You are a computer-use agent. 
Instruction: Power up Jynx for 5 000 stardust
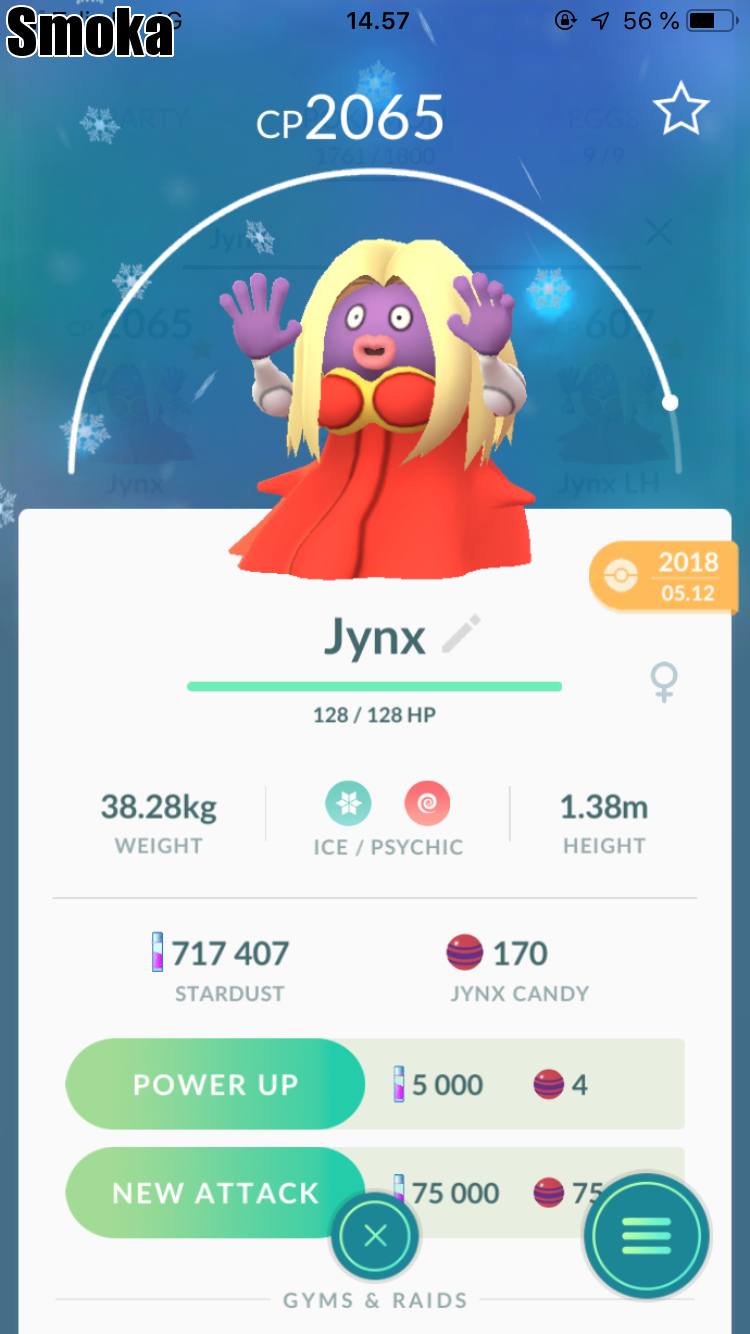215,1085
